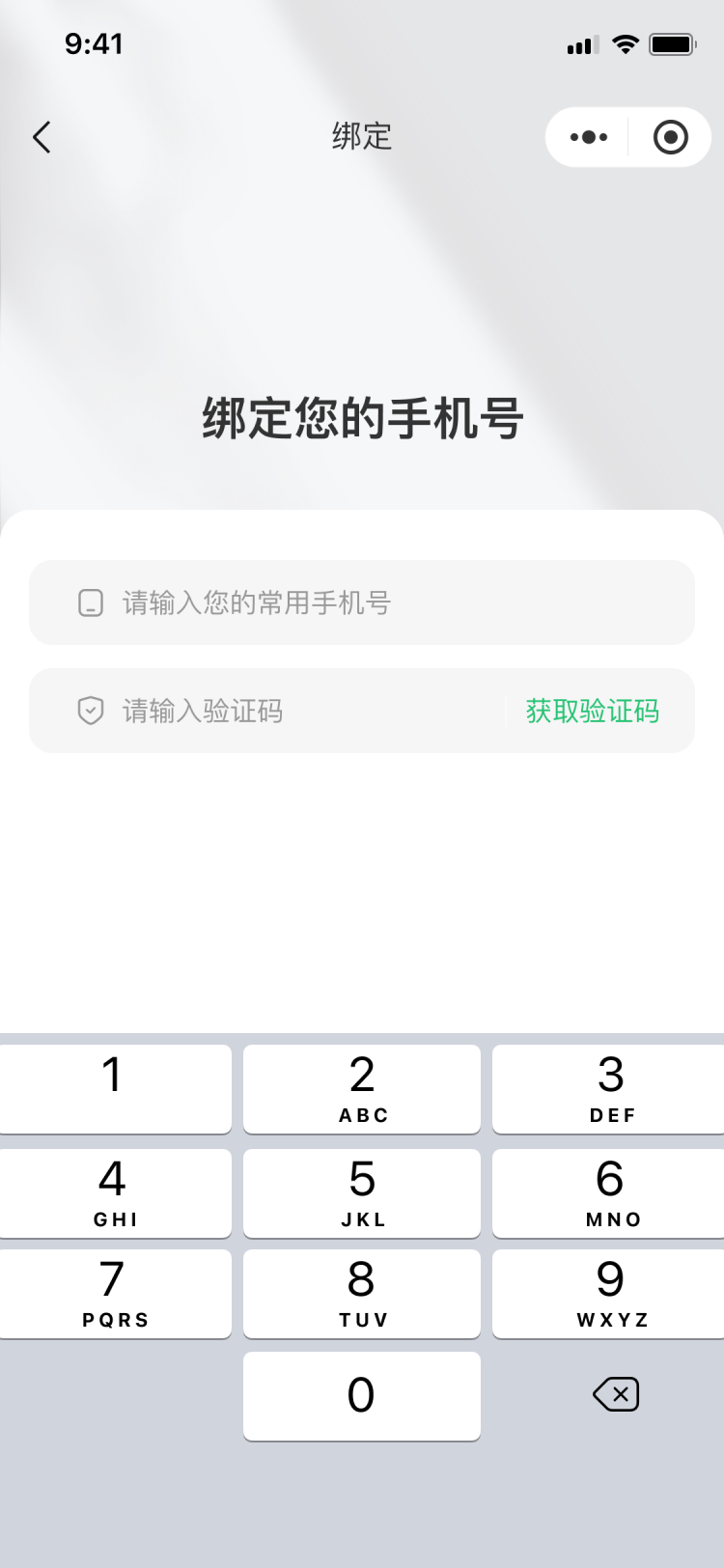Enter digit 5 on the keypad
This screenshot has height=1568, width=724.
pos(362,1192)
